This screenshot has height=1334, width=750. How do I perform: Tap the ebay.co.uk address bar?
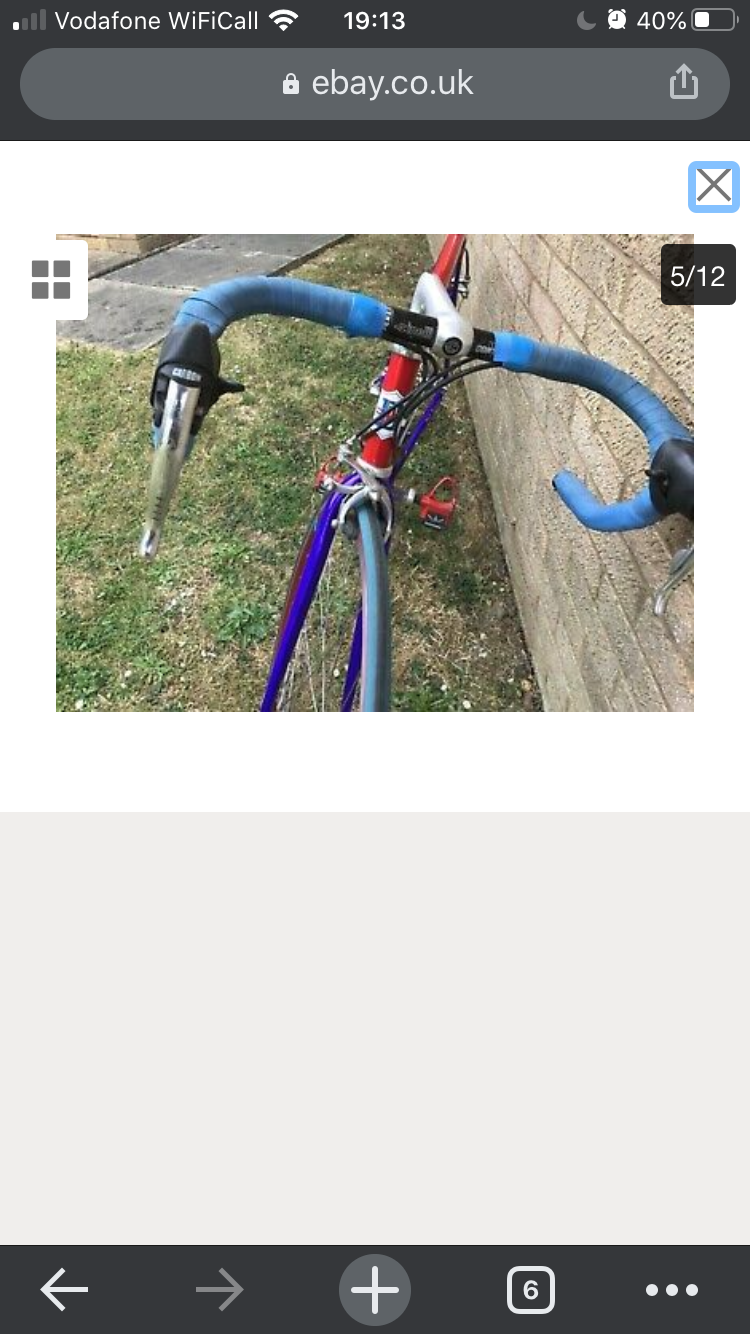(x=375, y=83)
